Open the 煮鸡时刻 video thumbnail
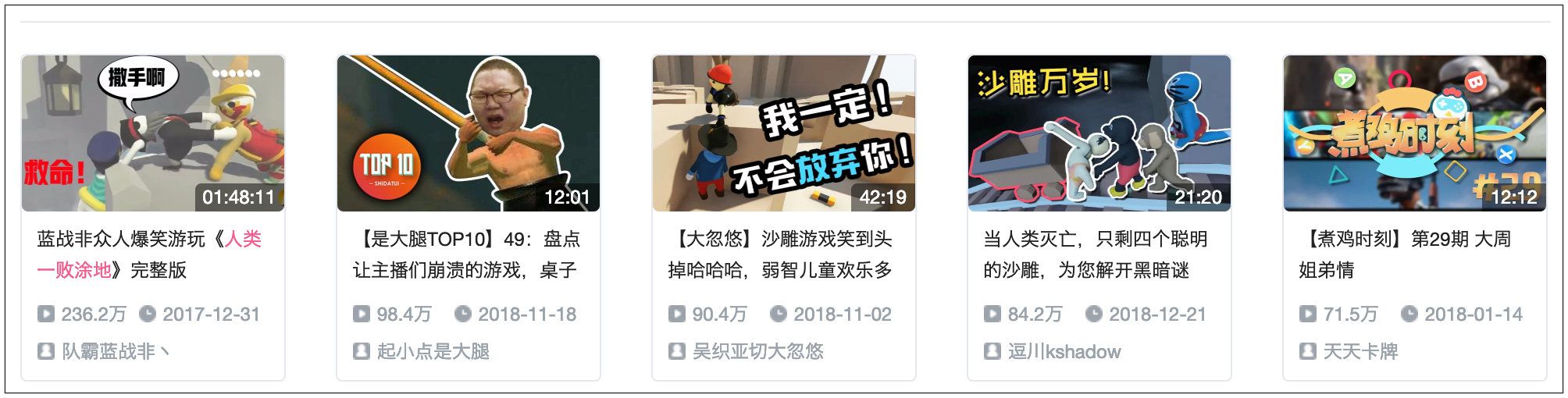 1415,133
